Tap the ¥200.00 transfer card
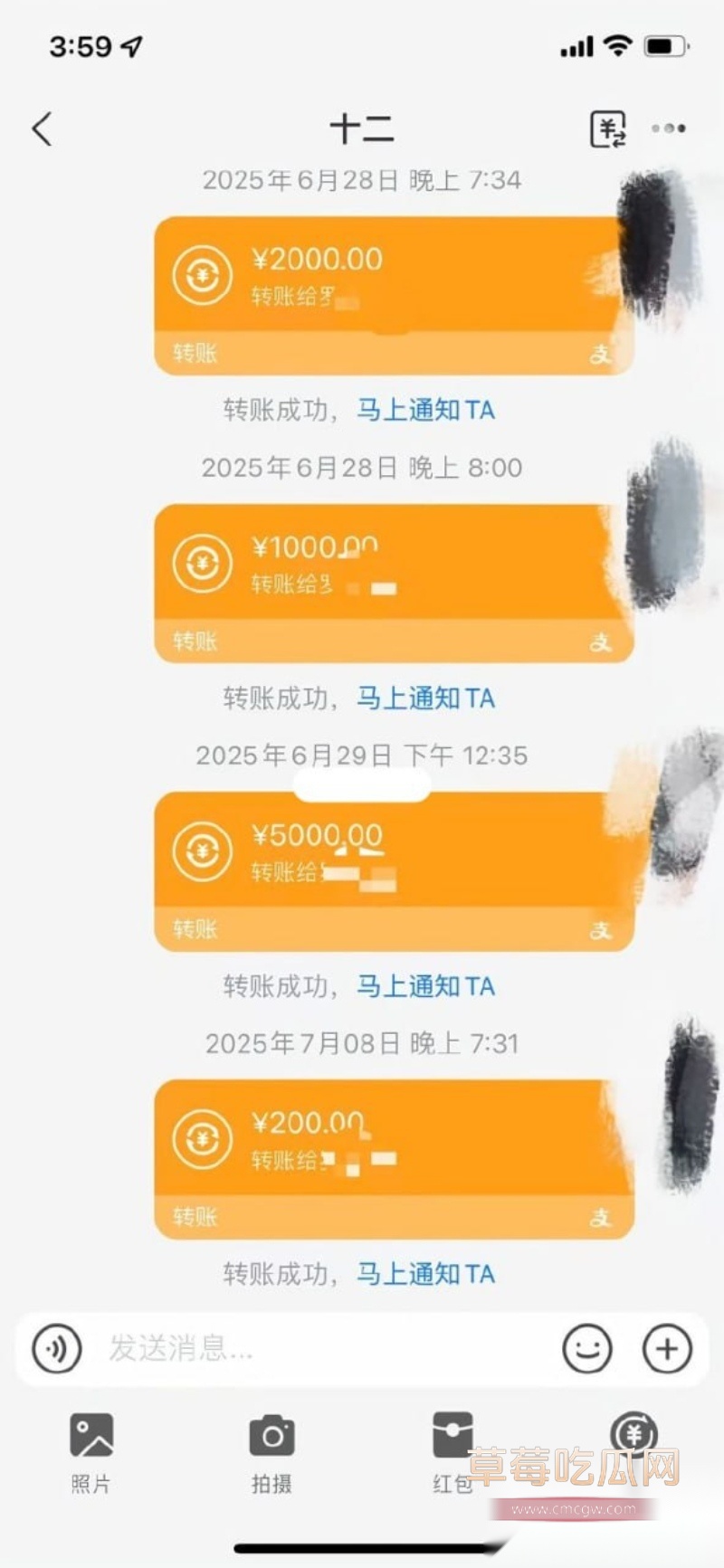724x1568 pixels. (x=389, y=1156)
